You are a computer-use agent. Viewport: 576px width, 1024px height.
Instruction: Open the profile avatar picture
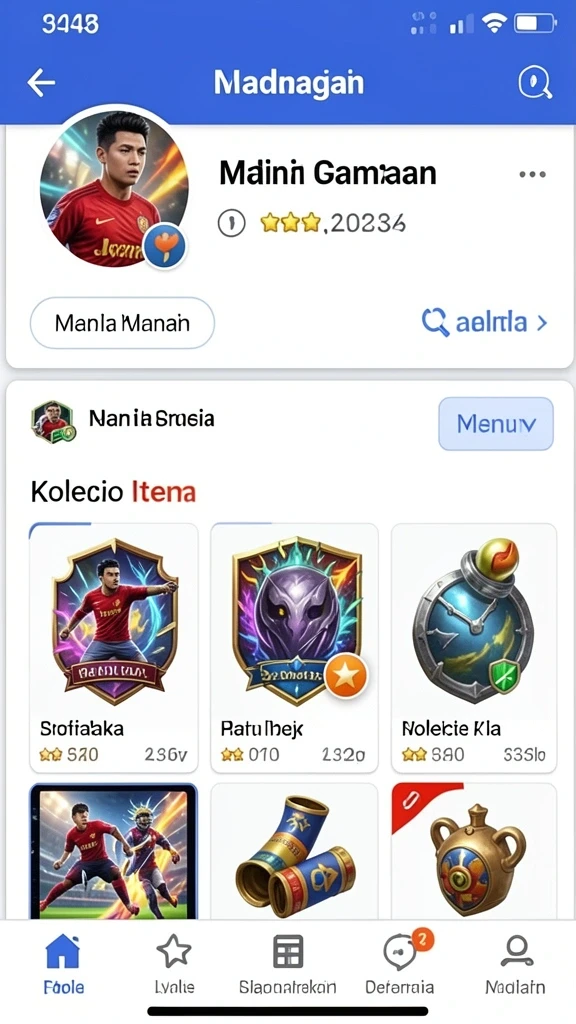click(114, 189)
